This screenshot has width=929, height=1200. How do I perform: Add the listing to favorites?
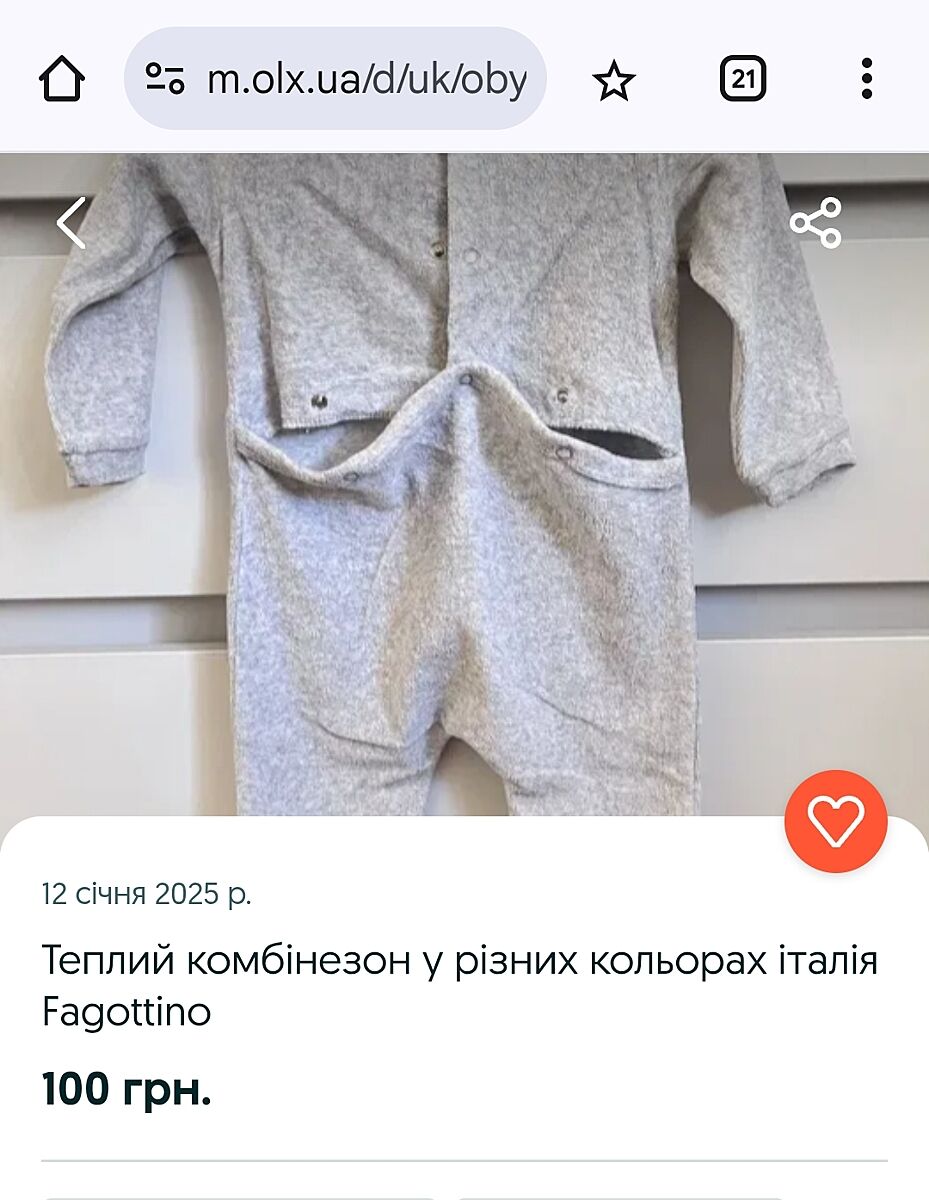[835, 821]
